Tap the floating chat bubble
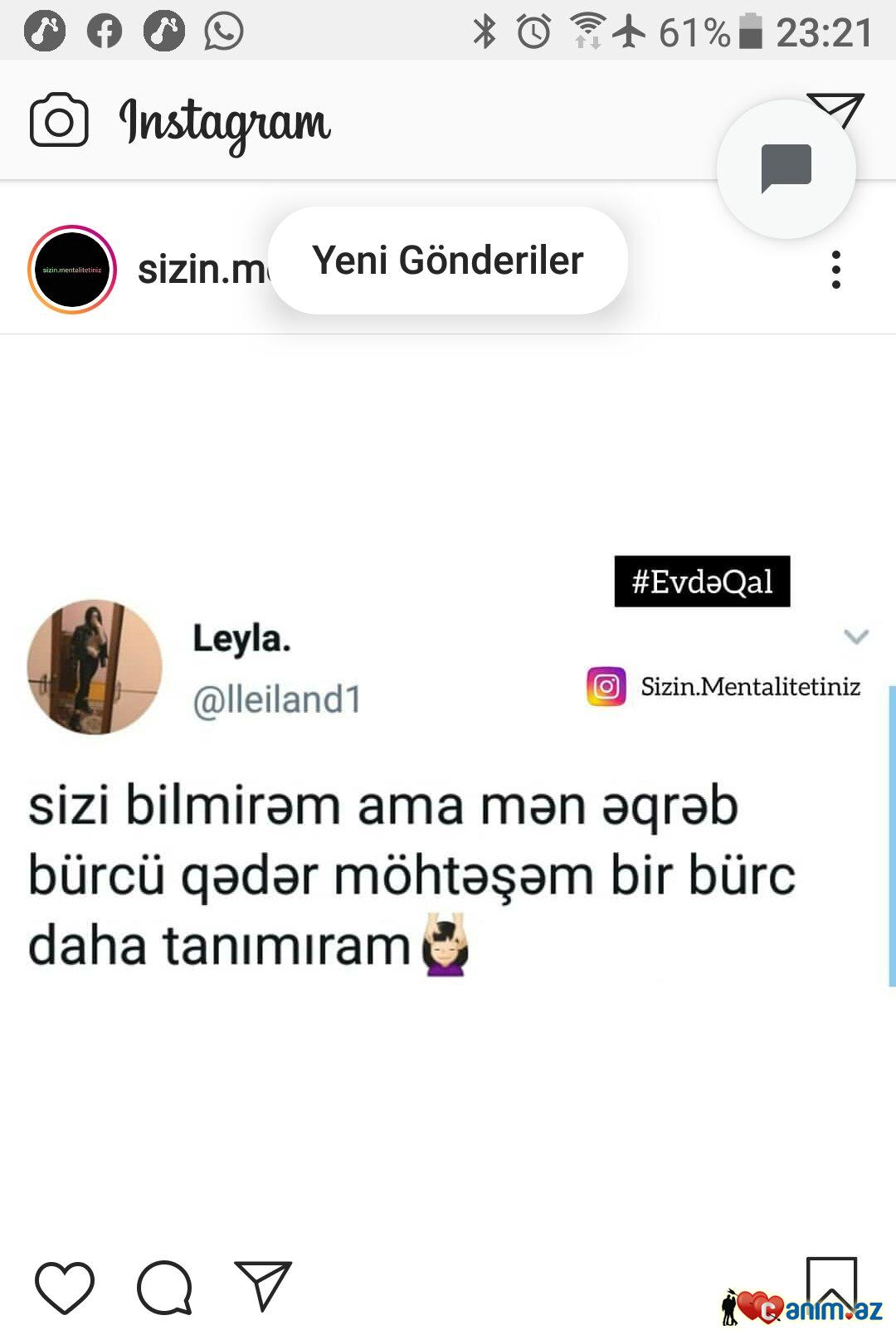Screen dimensions: 896x1335 [786, 168]
